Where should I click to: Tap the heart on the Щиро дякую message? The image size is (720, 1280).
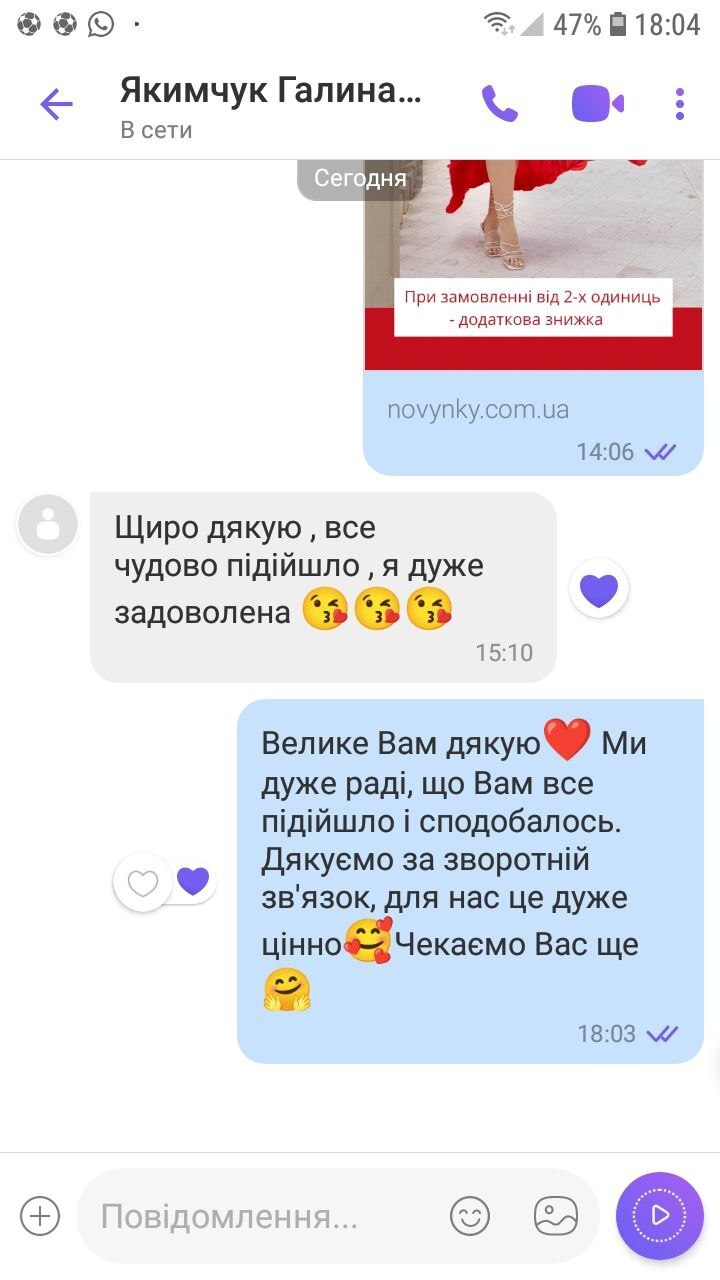599,590
